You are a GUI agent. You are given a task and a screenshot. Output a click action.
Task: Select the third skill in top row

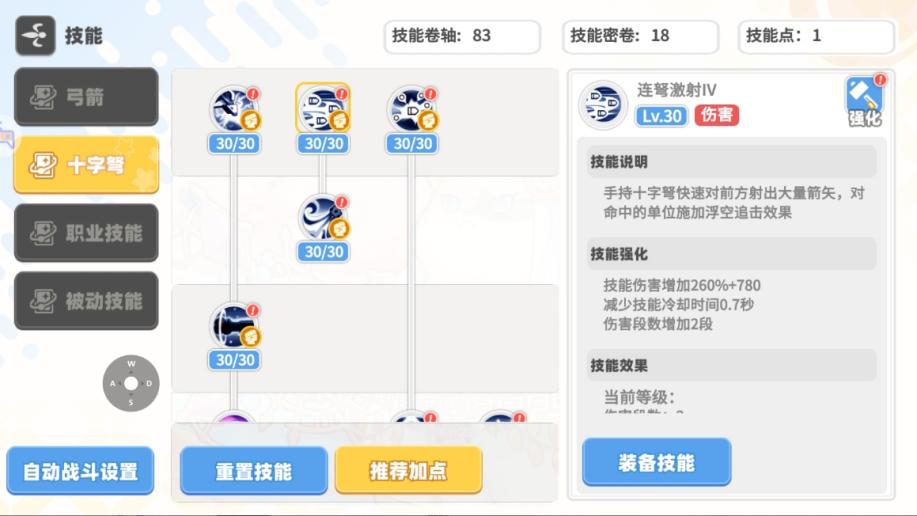[411, 108]
